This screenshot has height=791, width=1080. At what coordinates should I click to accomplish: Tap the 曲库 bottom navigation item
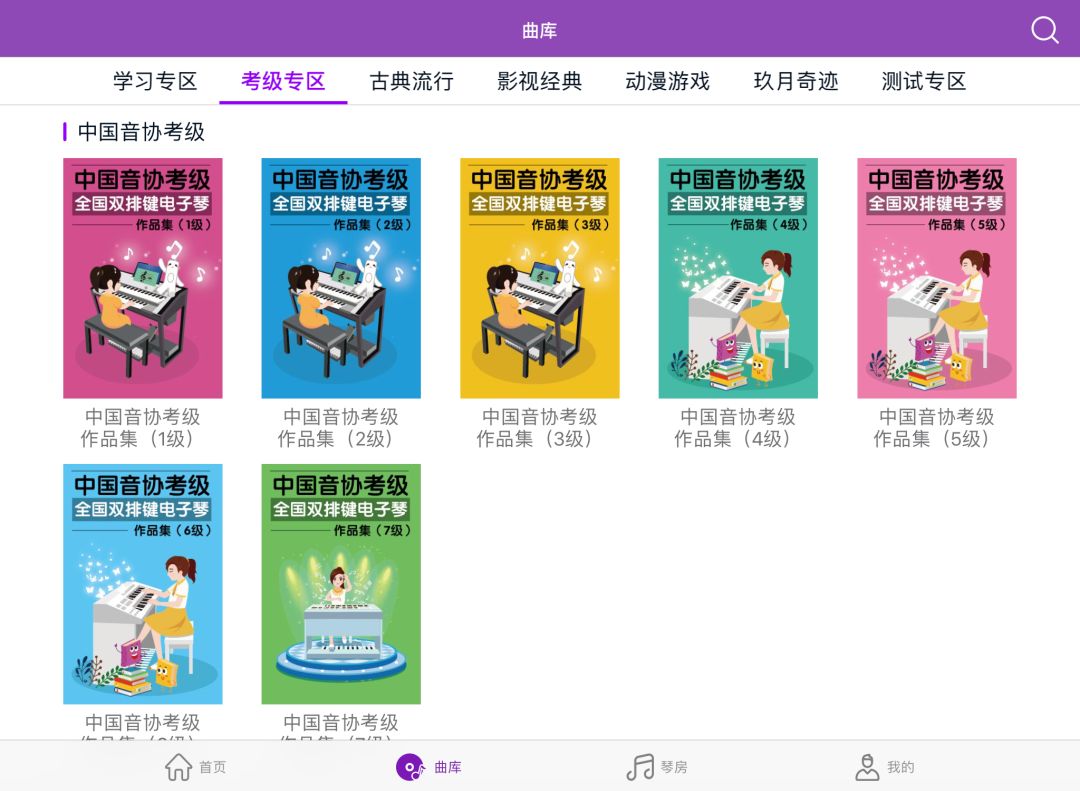(429, 767)
